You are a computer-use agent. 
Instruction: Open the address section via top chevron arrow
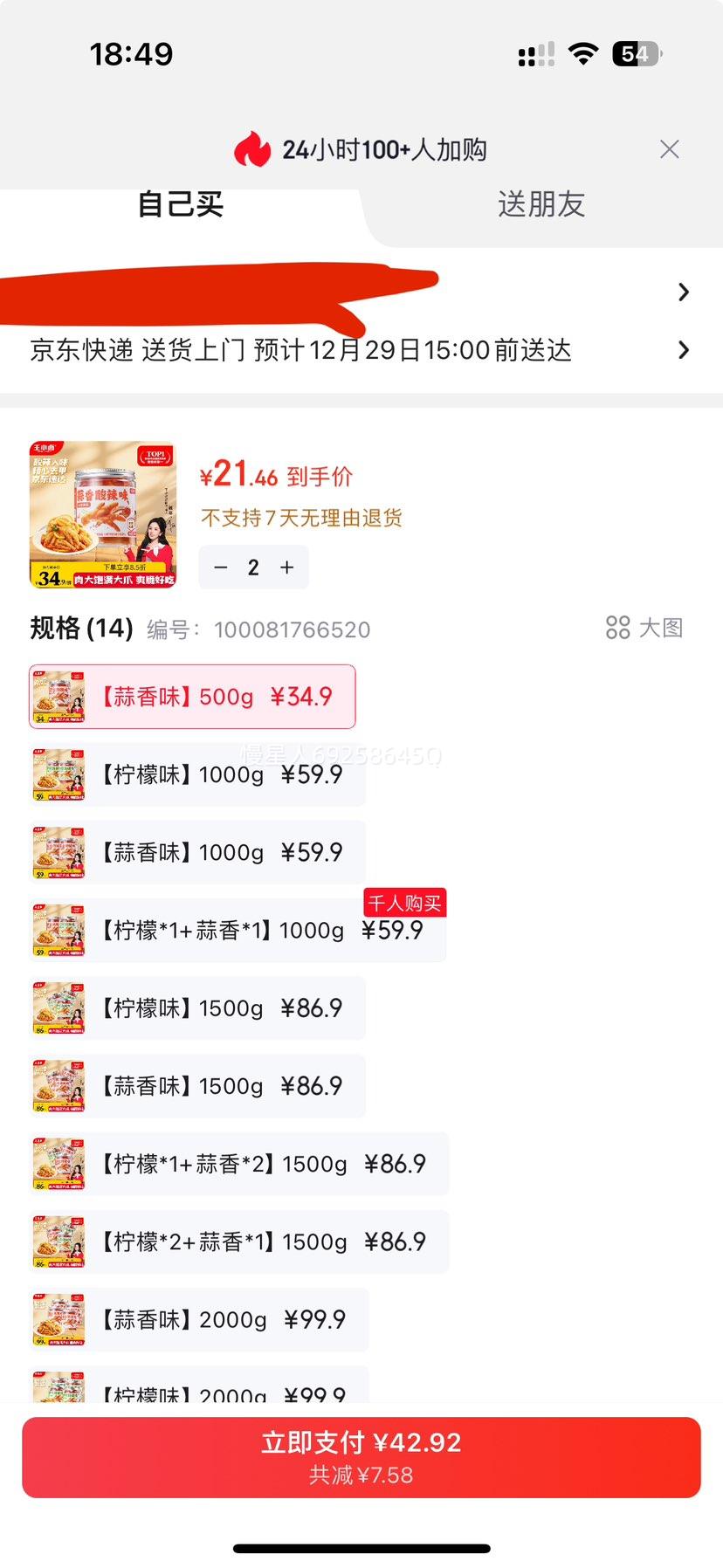pyautogui.click(x=684, y=292)
